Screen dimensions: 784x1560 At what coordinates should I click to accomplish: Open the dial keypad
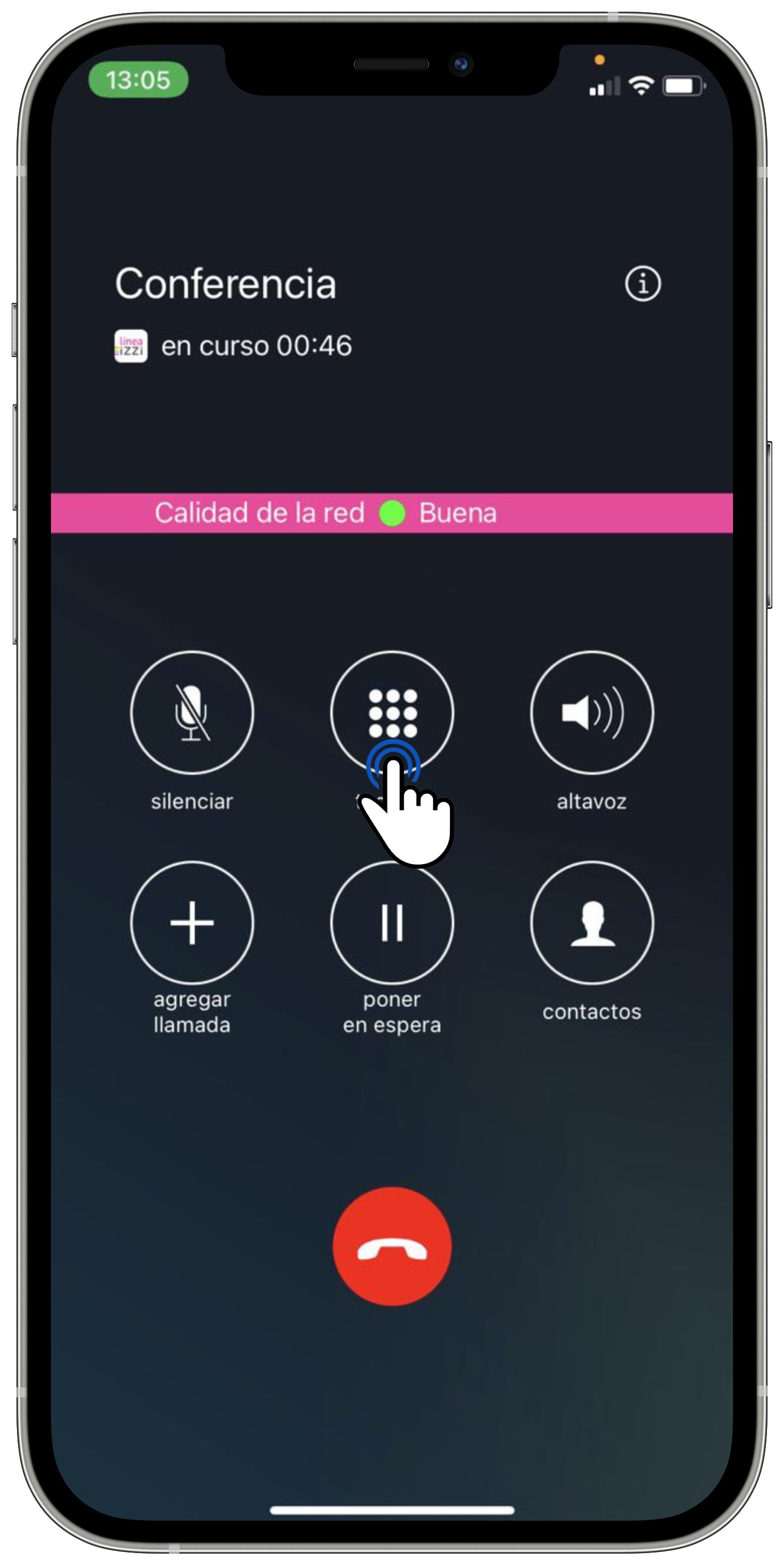coord(393,709)
